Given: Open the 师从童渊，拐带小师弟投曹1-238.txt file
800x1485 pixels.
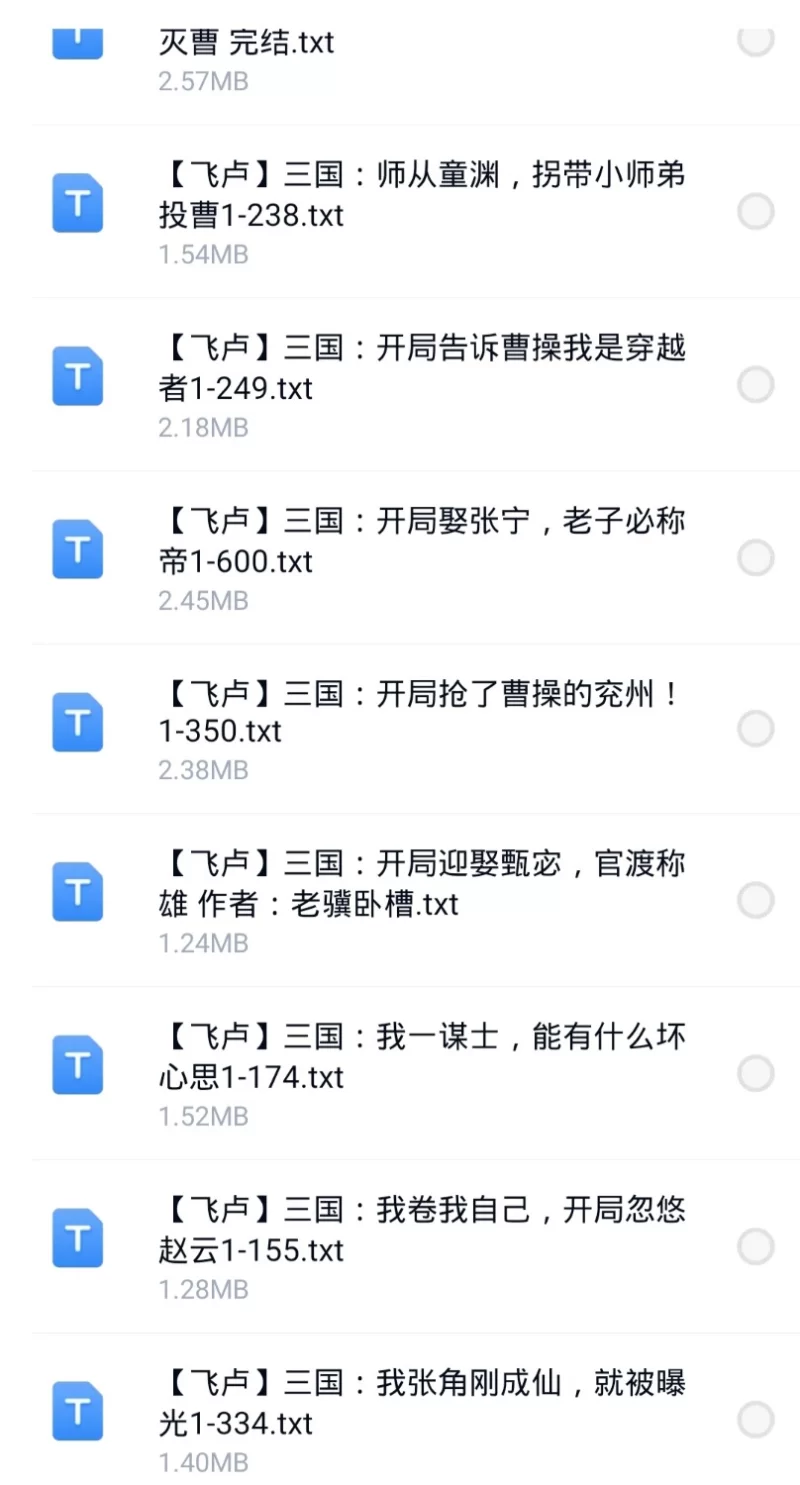Looking at the screenshot, I should pos(420,195).
